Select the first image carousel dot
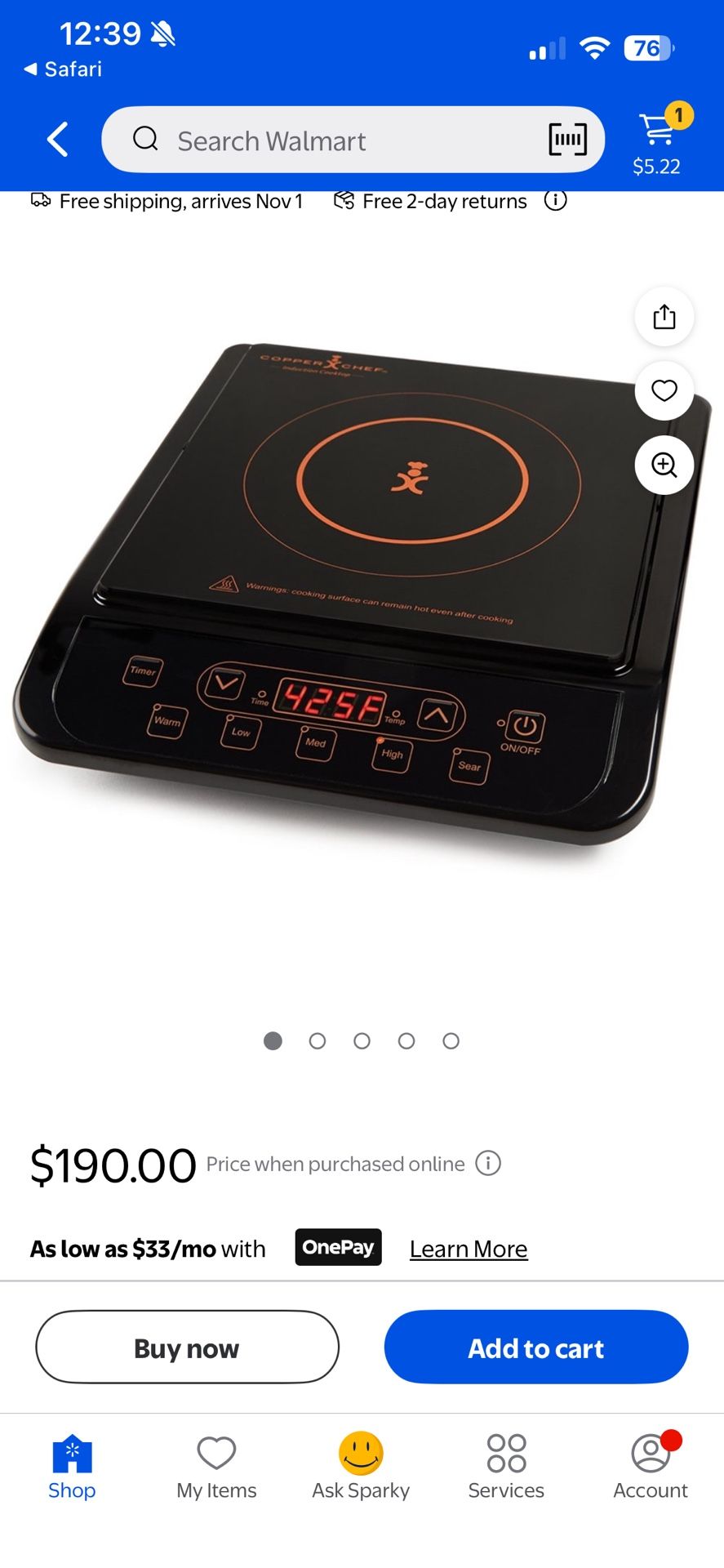 pyautogui.click(x=273, y=1040)
